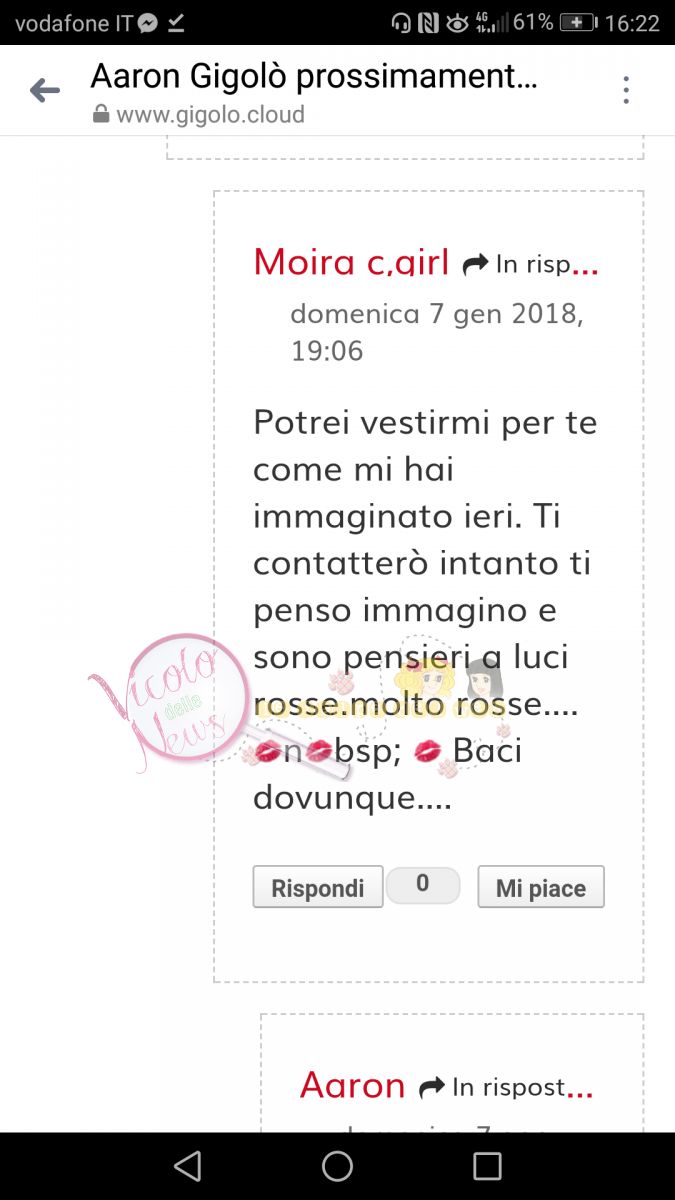
Task: Open Aaron's name link in the next comment
Action: point(352,1085)
